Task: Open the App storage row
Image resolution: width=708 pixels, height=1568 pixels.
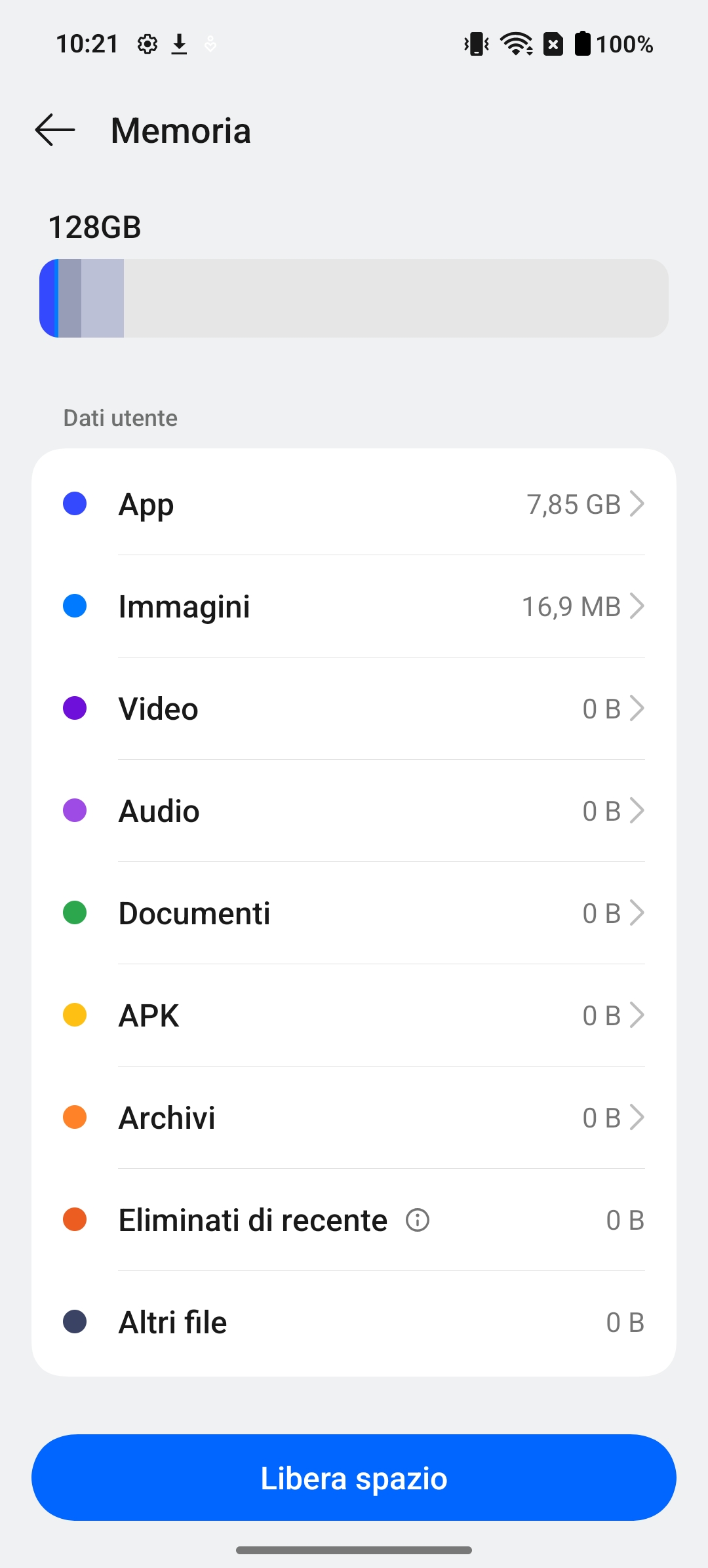Action: tap(354, 504)
